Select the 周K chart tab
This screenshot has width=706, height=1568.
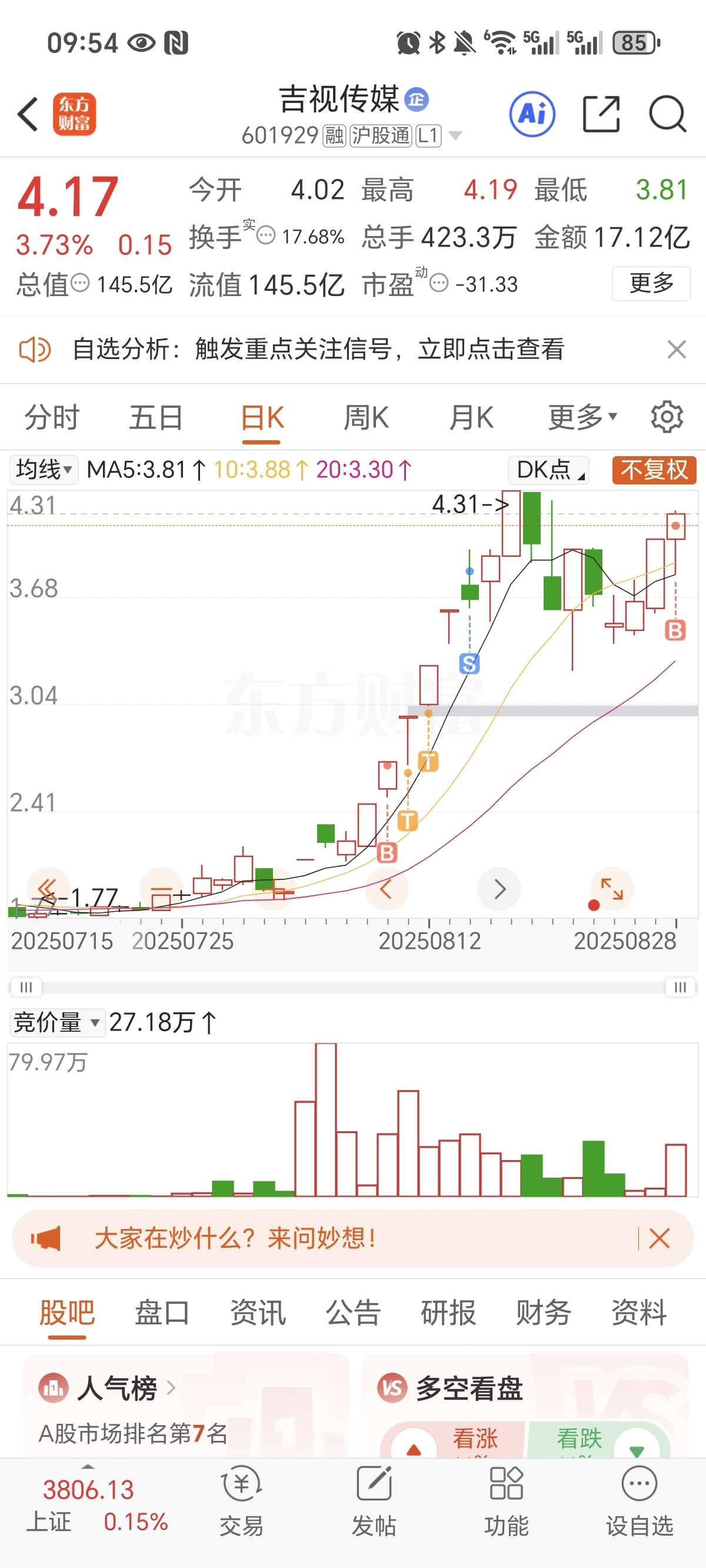[x=367, y=417]
